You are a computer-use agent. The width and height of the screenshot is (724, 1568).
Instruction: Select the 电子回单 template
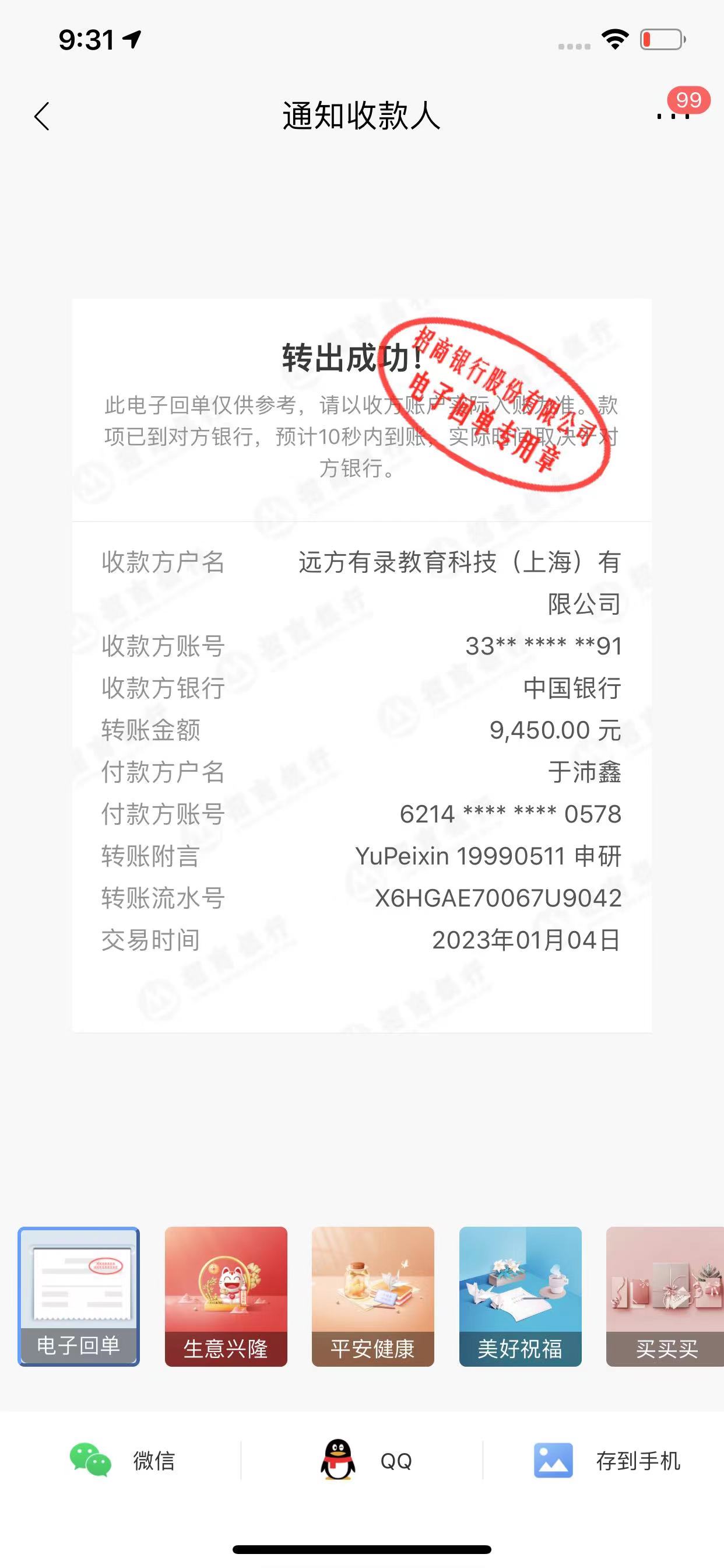tap(79, 1296)
